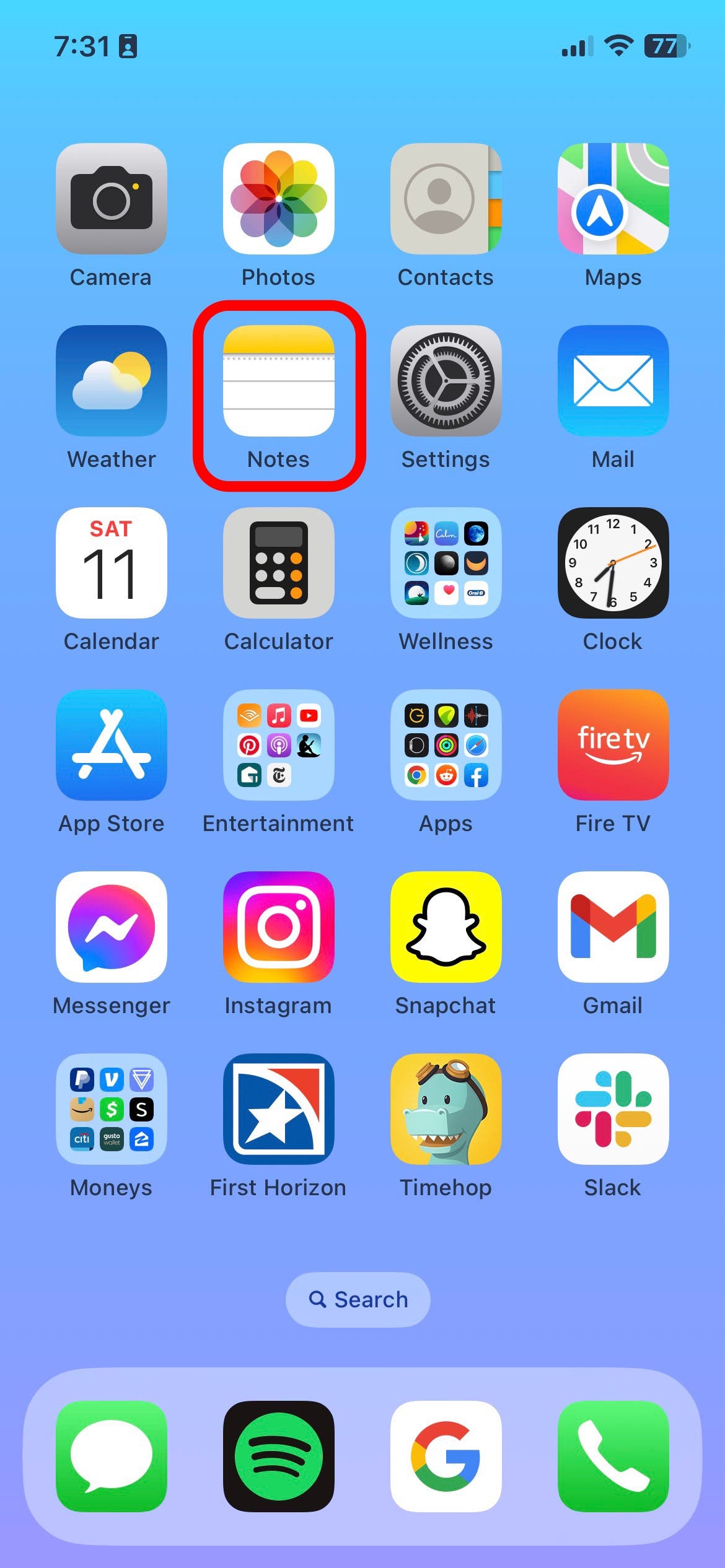Image resolution: width=725 pixels, height=1568 pixels.
Task: Launch Fire TV
Action: 613,745
